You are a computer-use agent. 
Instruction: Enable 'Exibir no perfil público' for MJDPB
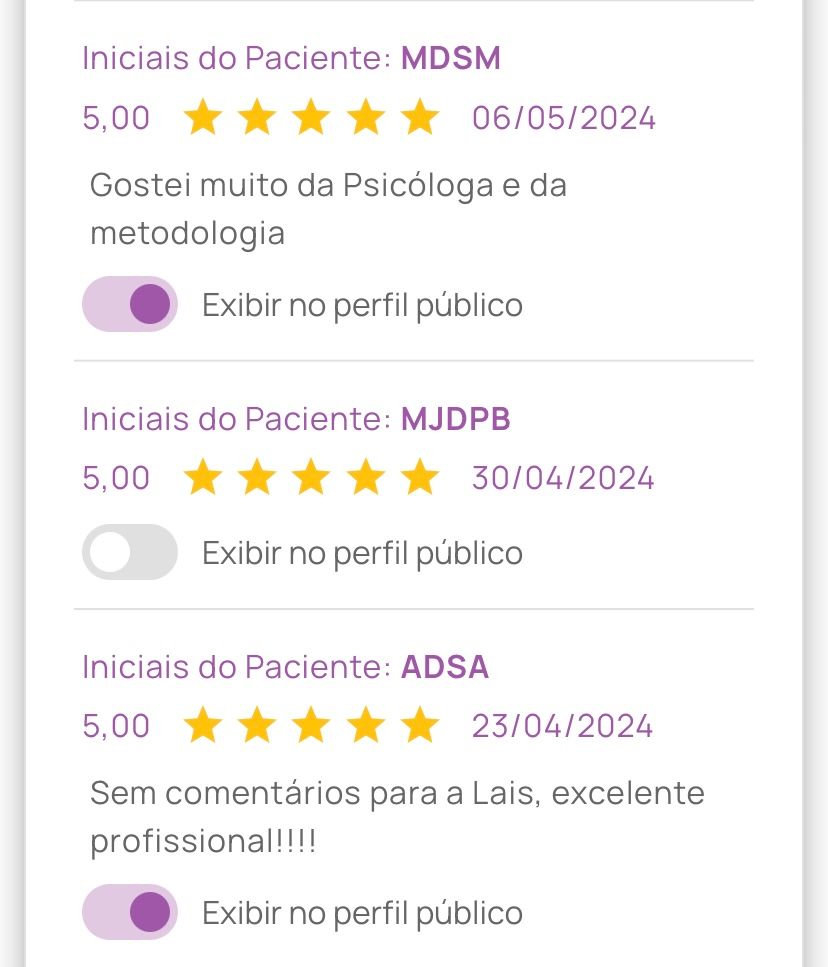point(129,551)
